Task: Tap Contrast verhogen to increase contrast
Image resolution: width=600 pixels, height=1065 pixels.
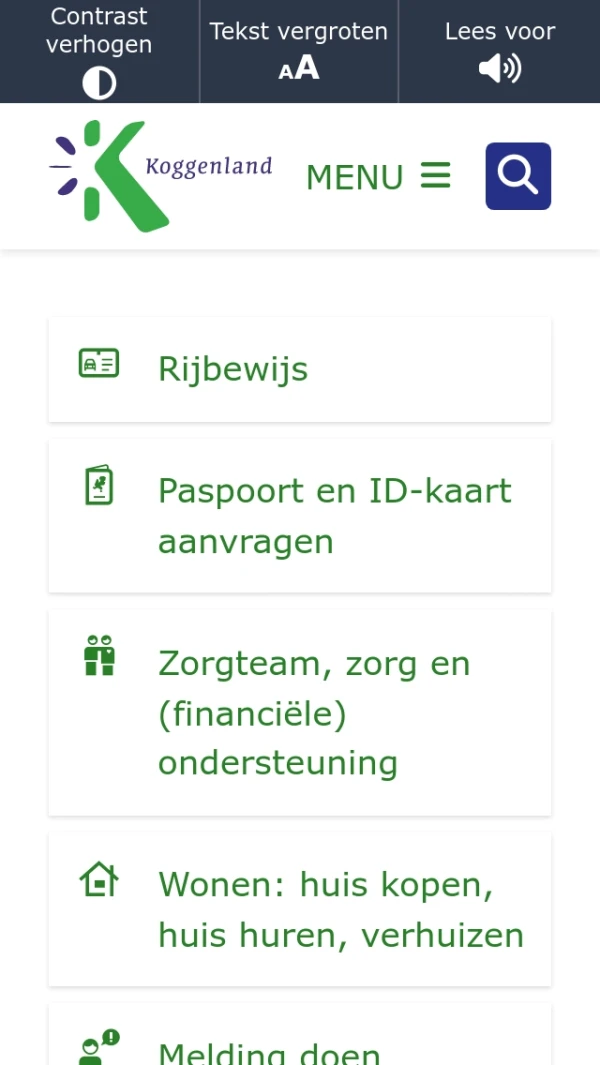Action: [x=99, y=52]
